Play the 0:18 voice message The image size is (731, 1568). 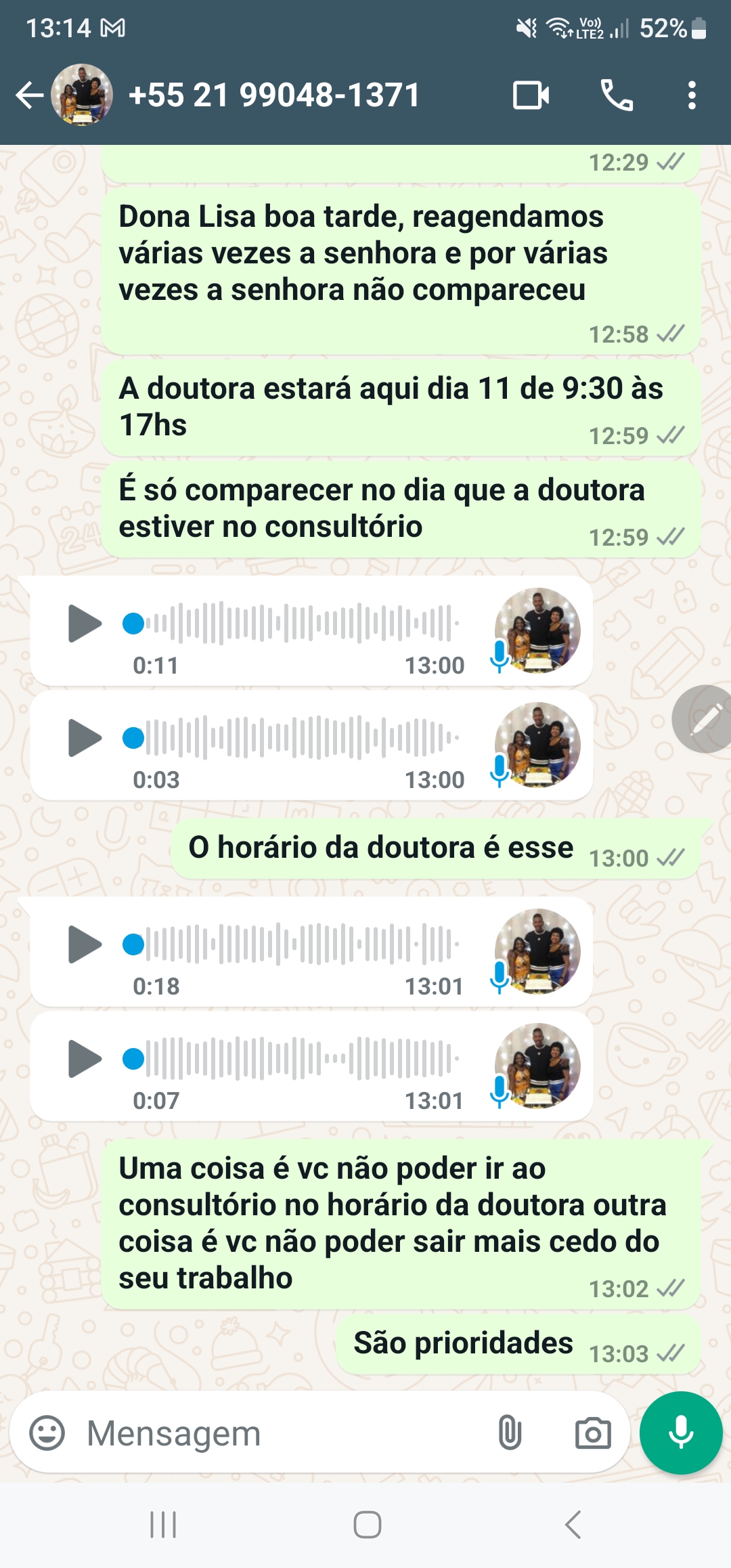[85, 944]
